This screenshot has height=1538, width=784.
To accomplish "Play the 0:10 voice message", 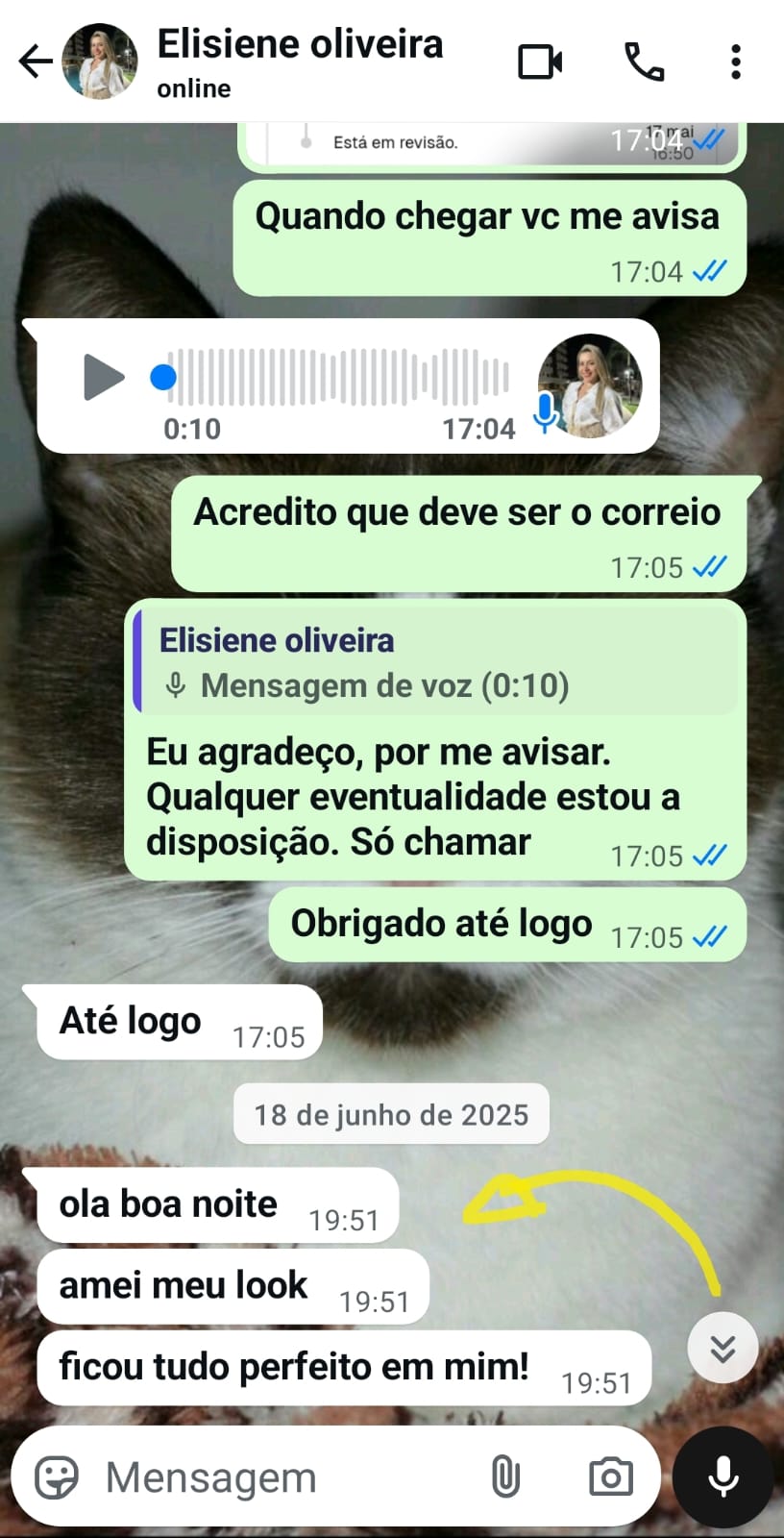I will [104, 377].
